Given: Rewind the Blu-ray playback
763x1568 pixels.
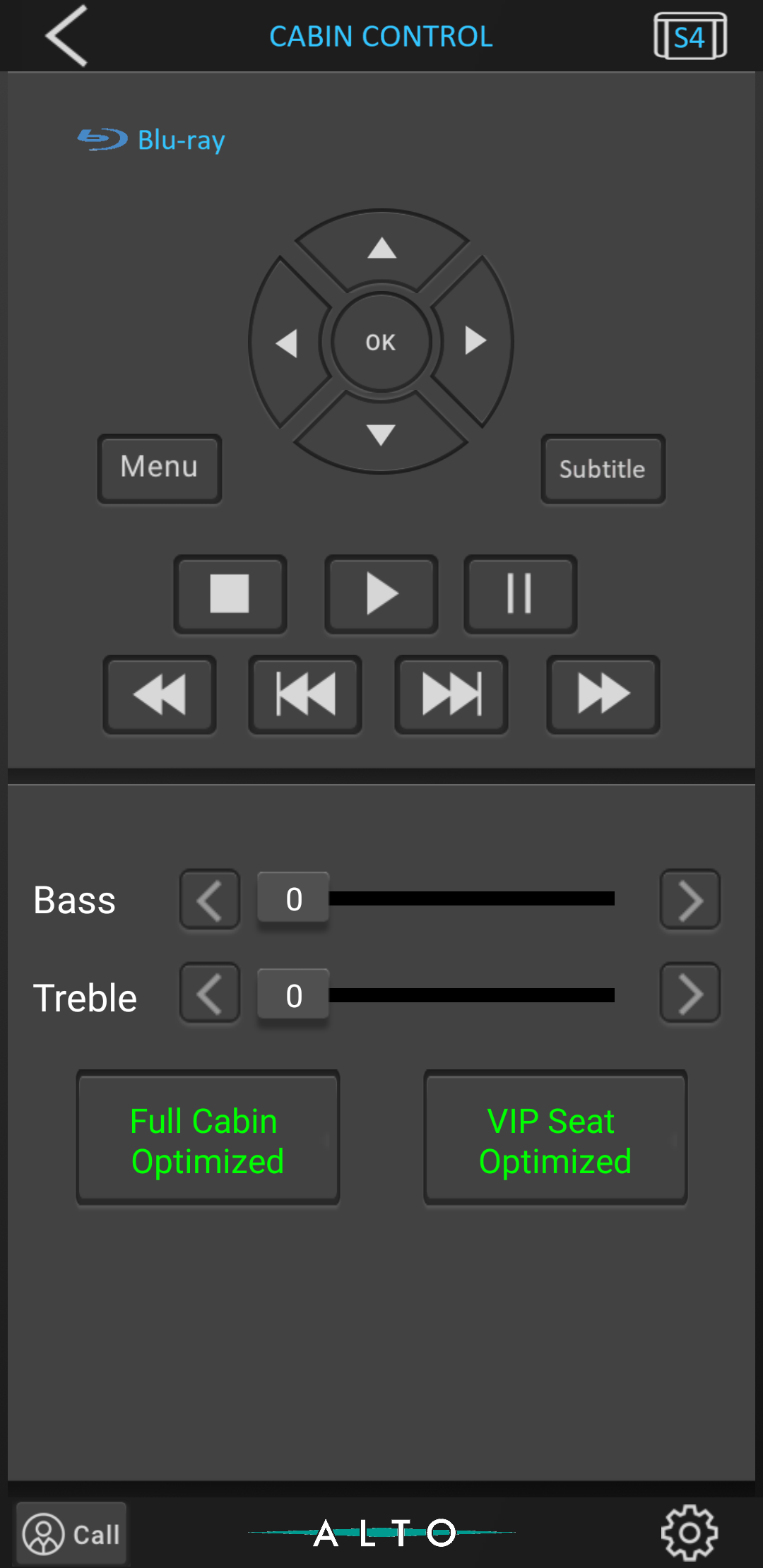Looking at the screenshot, I should (160, 694).
